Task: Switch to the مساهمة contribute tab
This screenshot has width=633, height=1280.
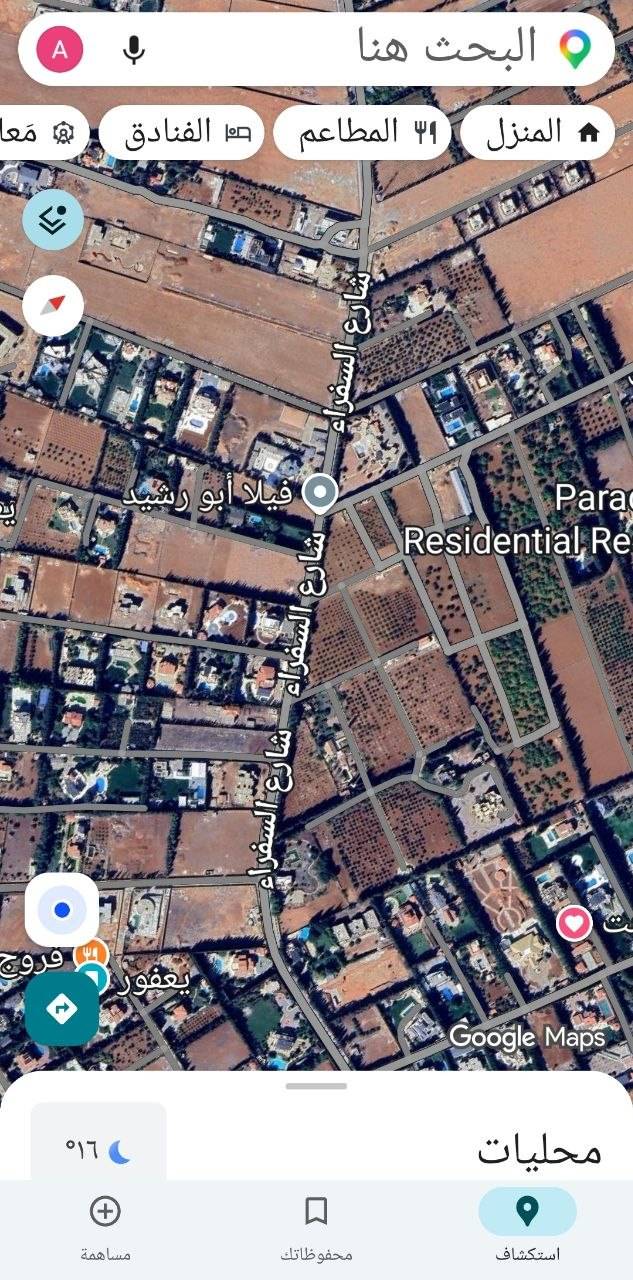Action: coord(105,1226)
